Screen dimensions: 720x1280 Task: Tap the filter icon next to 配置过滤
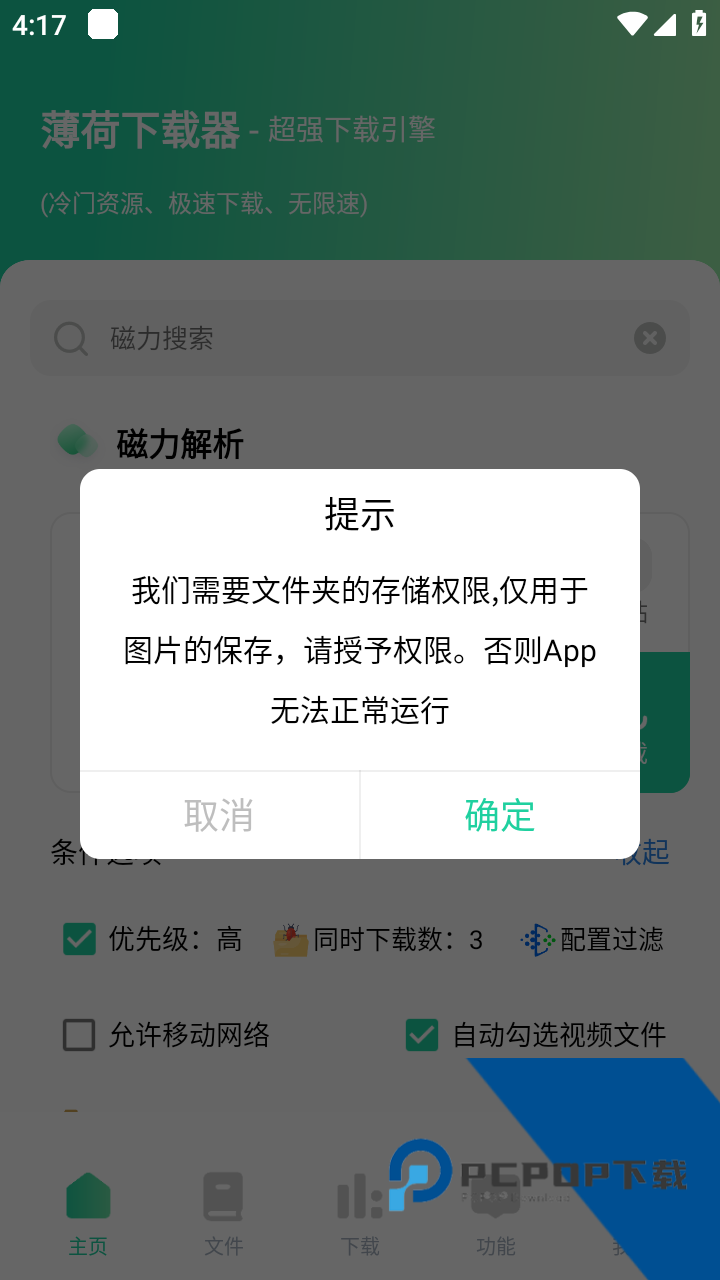(536, 939)
